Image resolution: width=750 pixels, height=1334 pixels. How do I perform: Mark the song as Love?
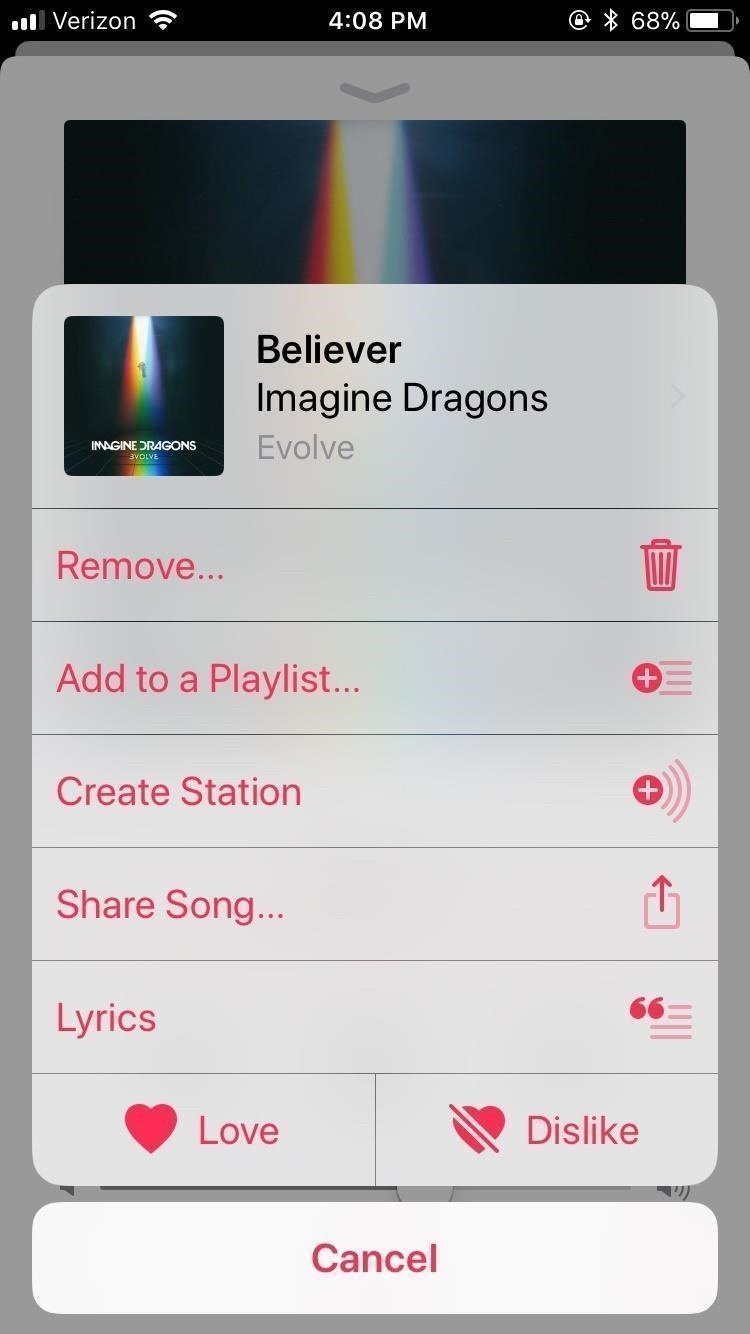pos(203,1130)
